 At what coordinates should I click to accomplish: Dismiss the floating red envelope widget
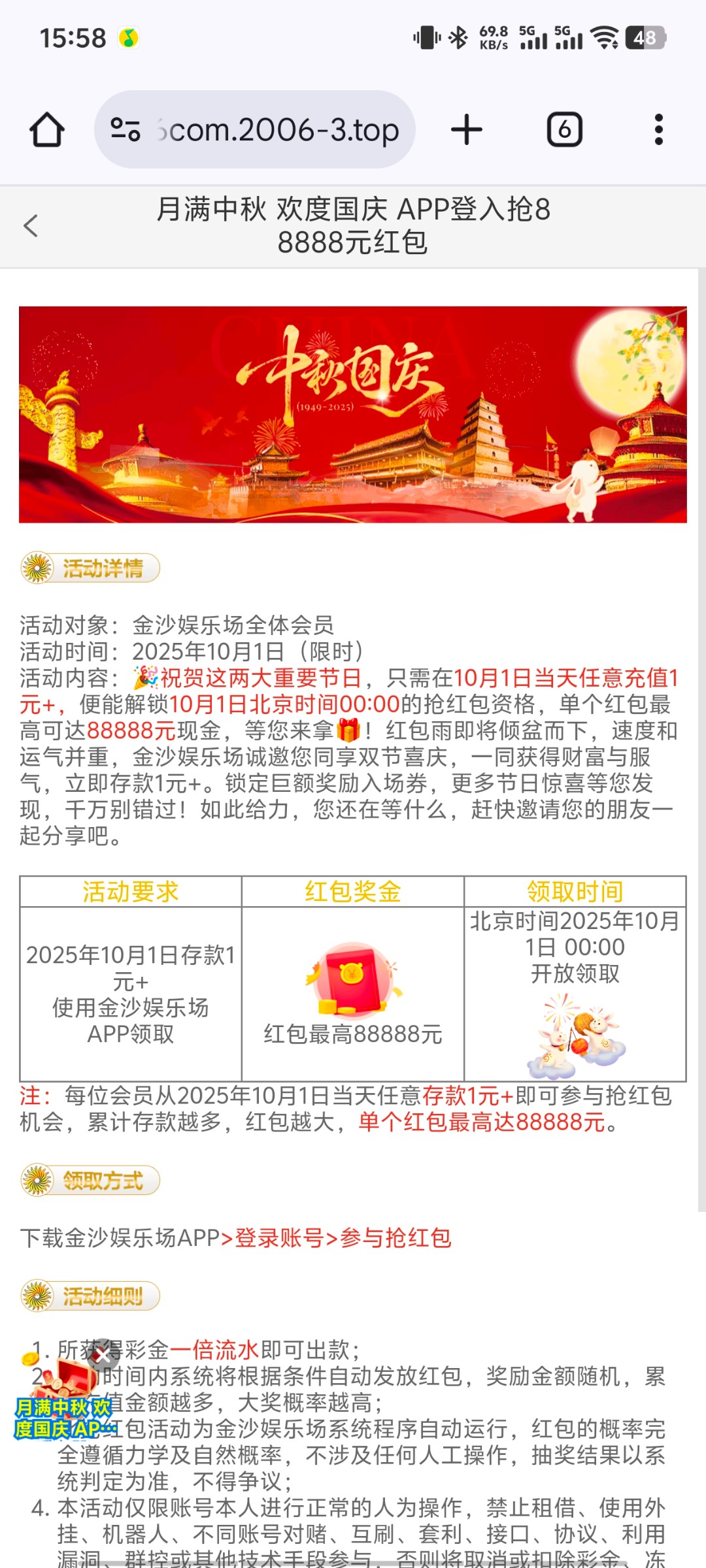(103, 1358)
